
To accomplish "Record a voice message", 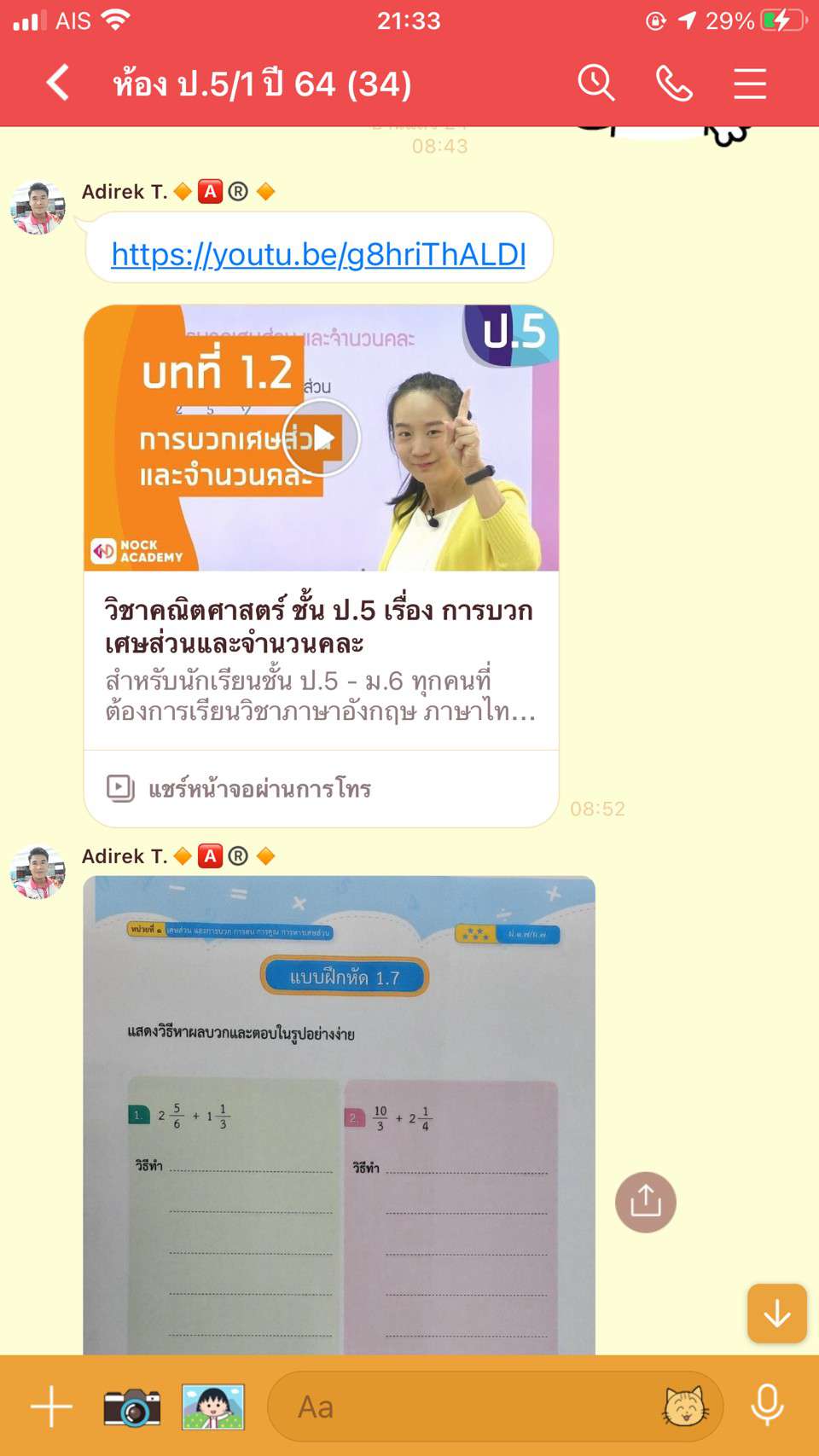I will (x=766, y=1405).
